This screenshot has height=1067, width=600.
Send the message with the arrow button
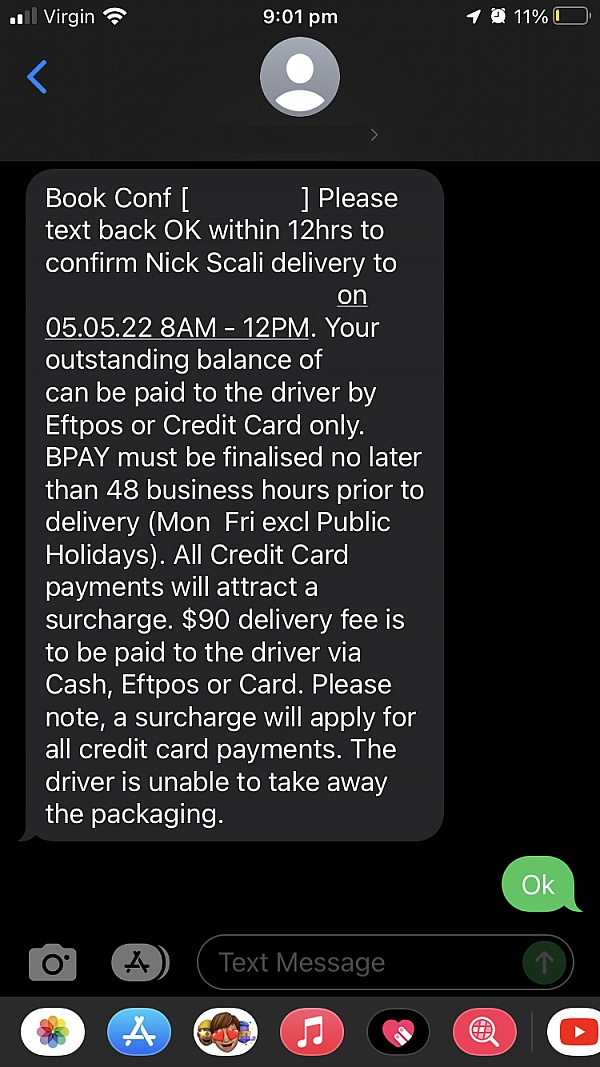(544, 962)
